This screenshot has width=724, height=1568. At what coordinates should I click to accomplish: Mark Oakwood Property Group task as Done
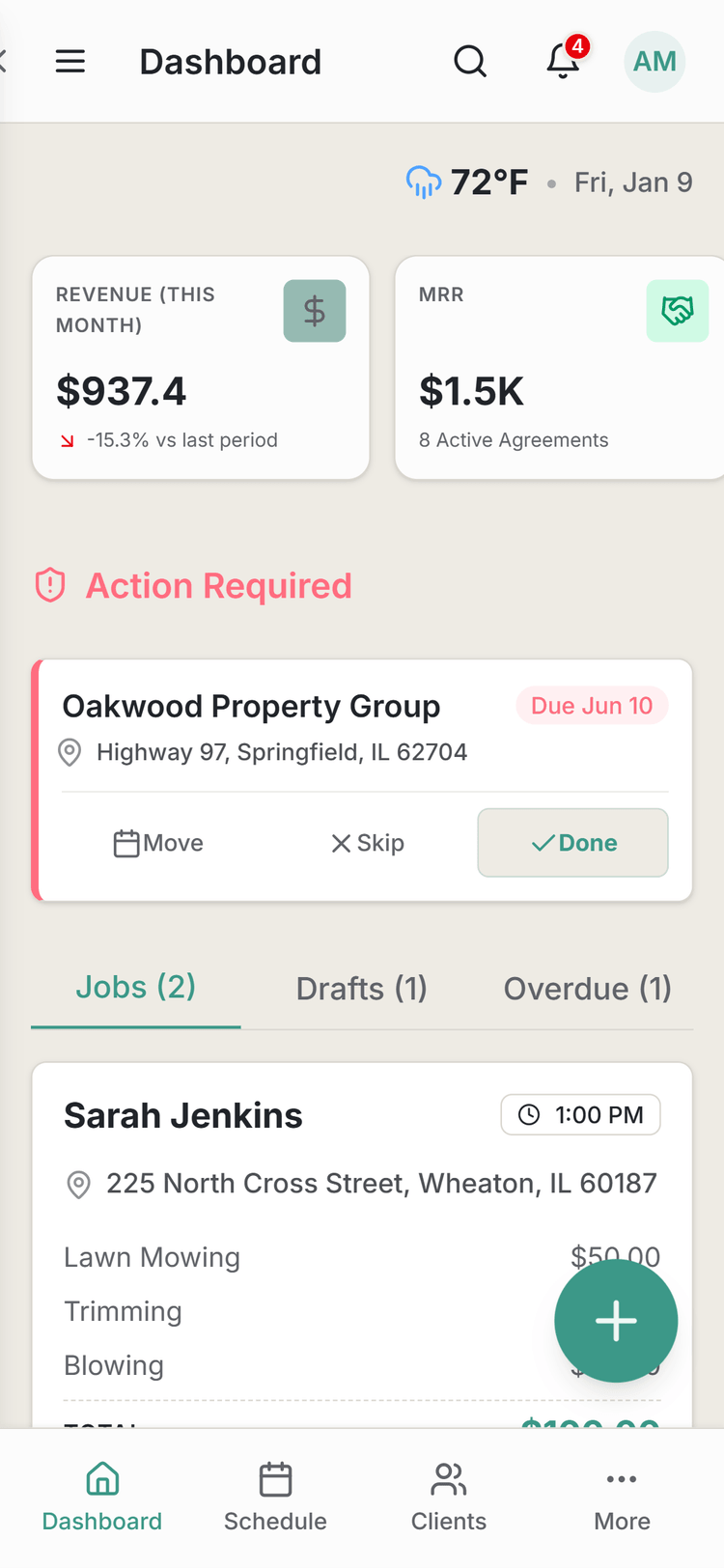pyautogui.click(x=572, y=842)
